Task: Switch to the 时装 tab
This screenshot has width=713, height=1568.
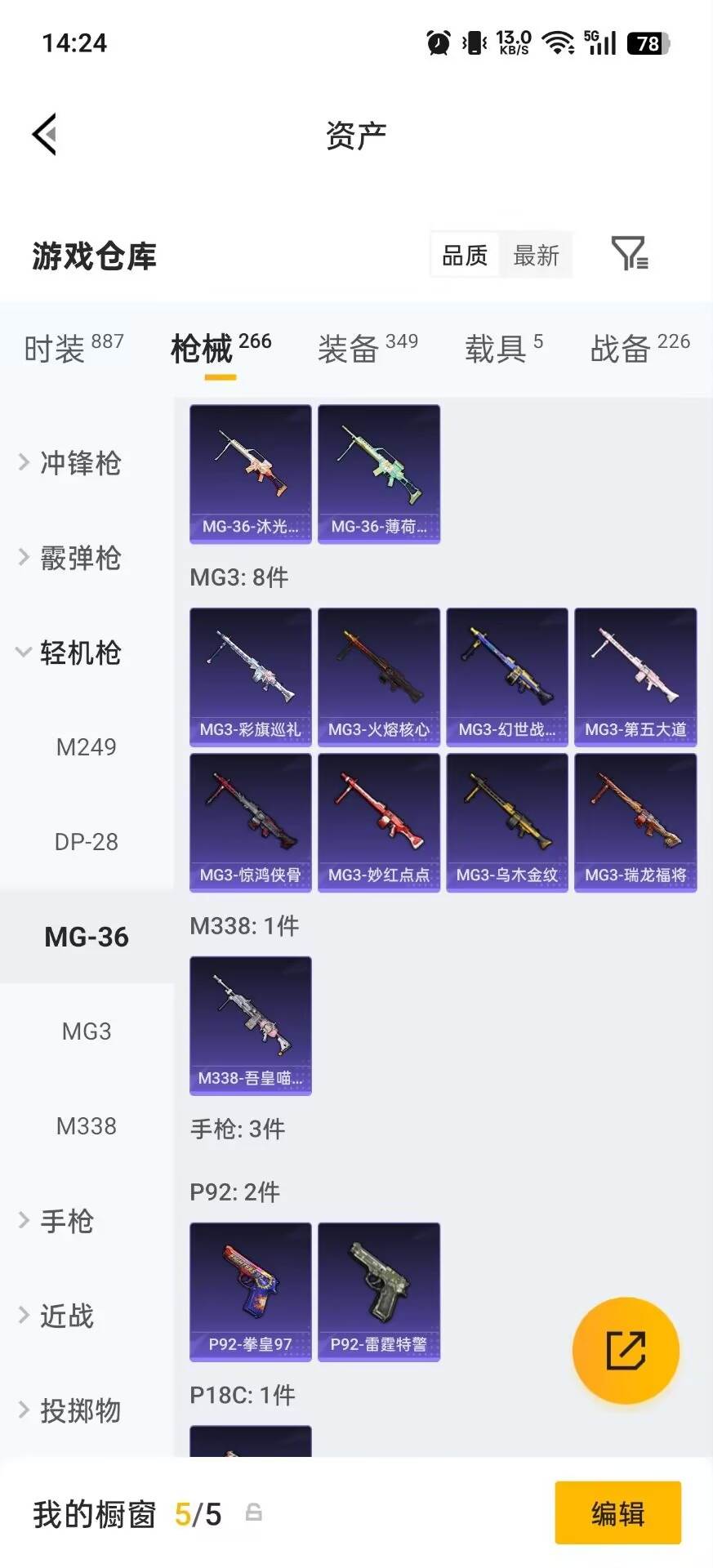Action: 74,349
